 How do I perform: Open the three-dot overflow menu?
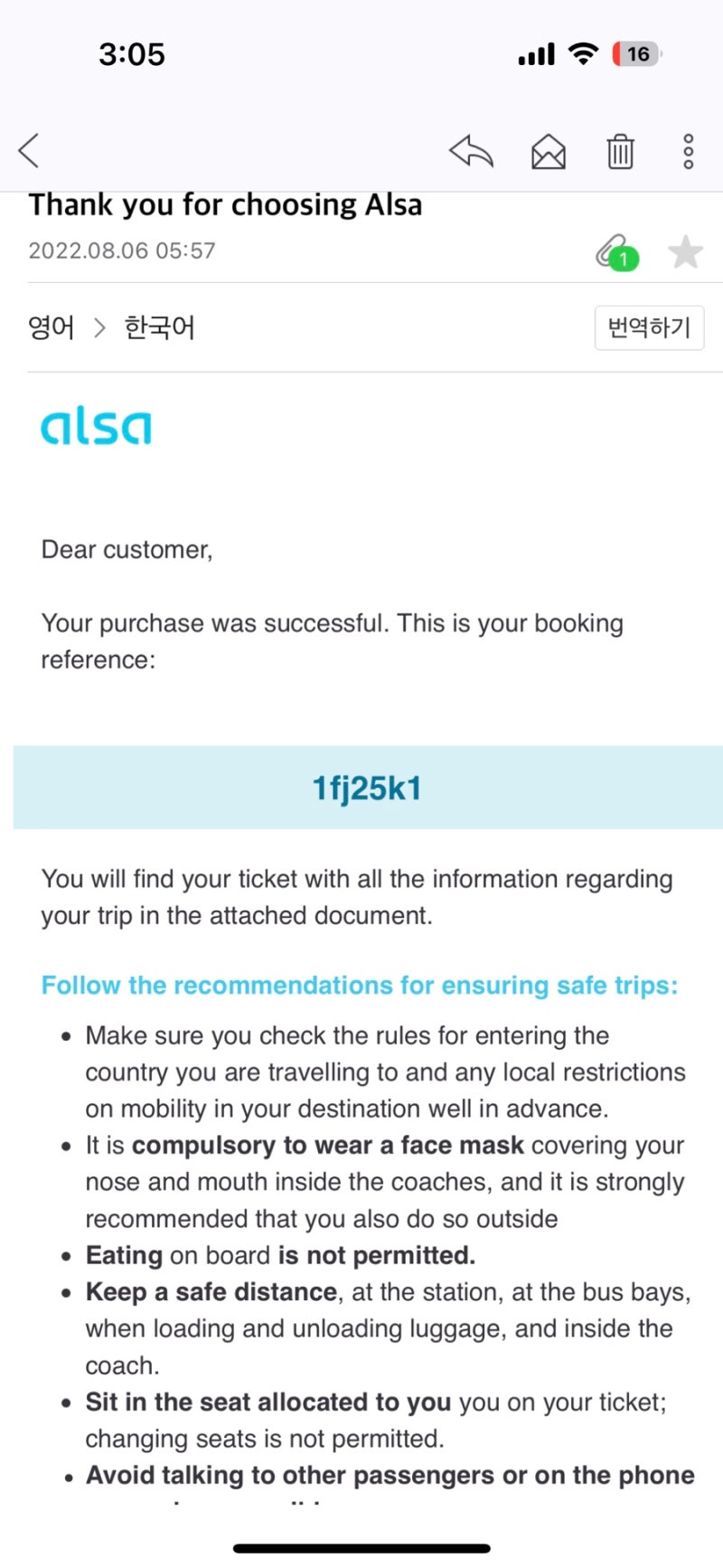click(x=689, y=152)
